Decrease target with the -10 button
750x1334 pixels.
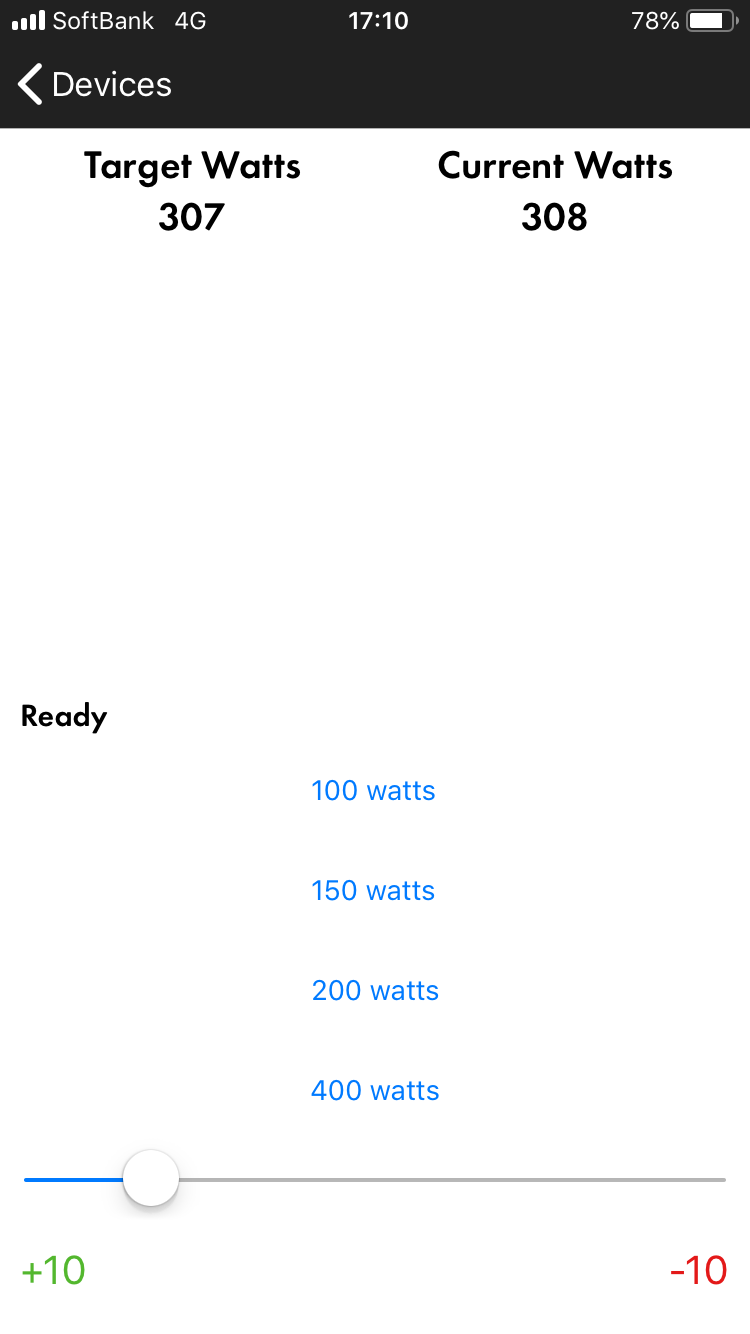coord(698,1271)
